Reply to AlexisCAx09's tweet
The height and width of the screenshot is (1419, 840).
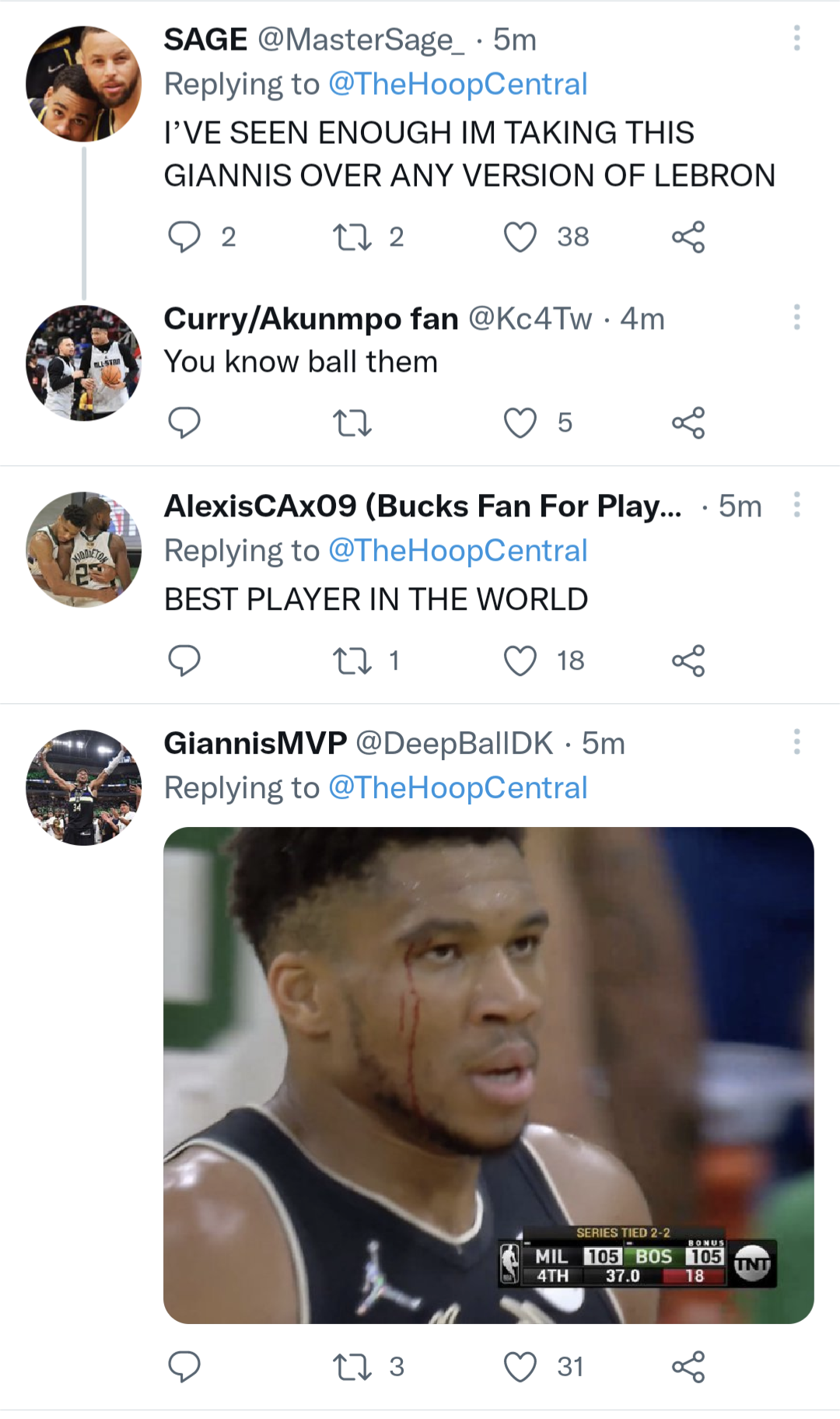pos(185,661)
